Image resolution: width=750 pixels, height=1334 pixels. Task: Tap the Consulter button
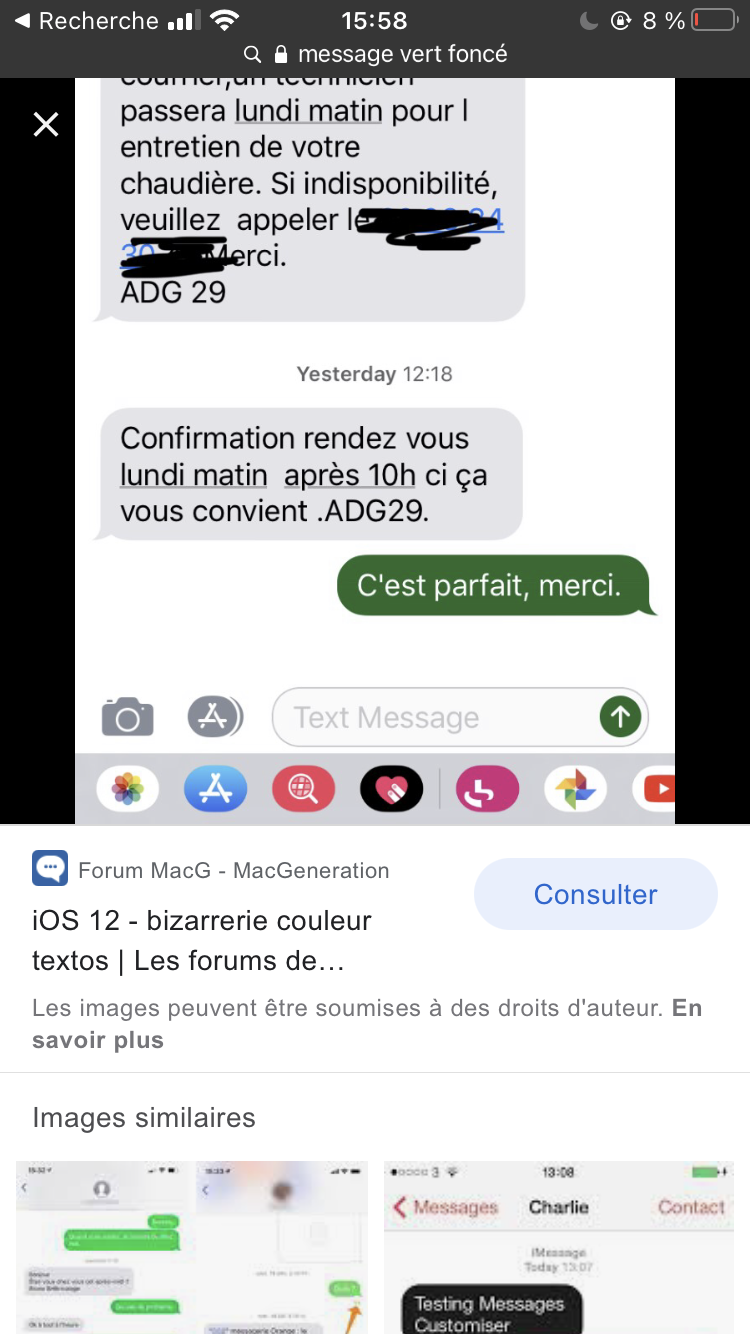point(595,894)
